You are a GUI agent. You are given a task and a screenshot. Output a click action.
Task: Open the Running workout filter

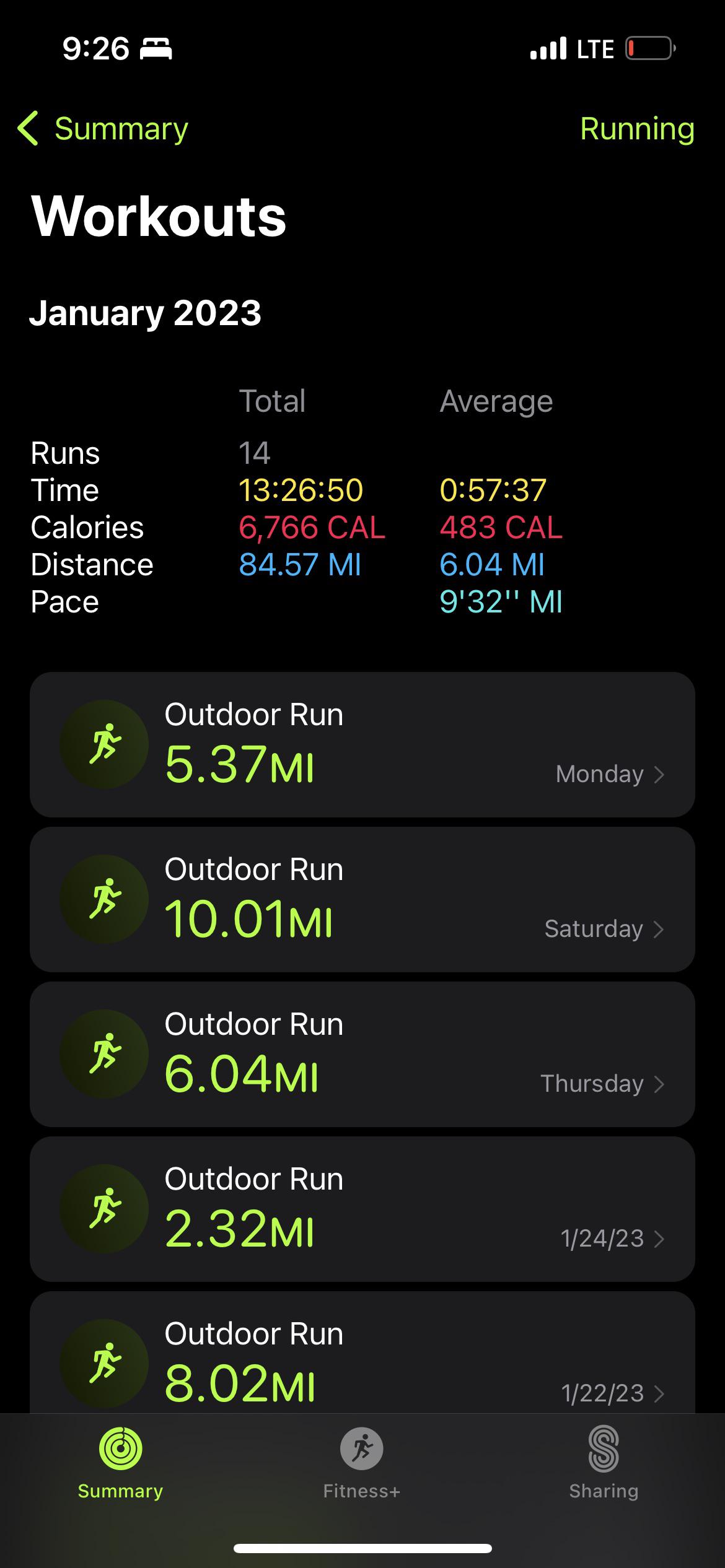(x=636, y=129)
